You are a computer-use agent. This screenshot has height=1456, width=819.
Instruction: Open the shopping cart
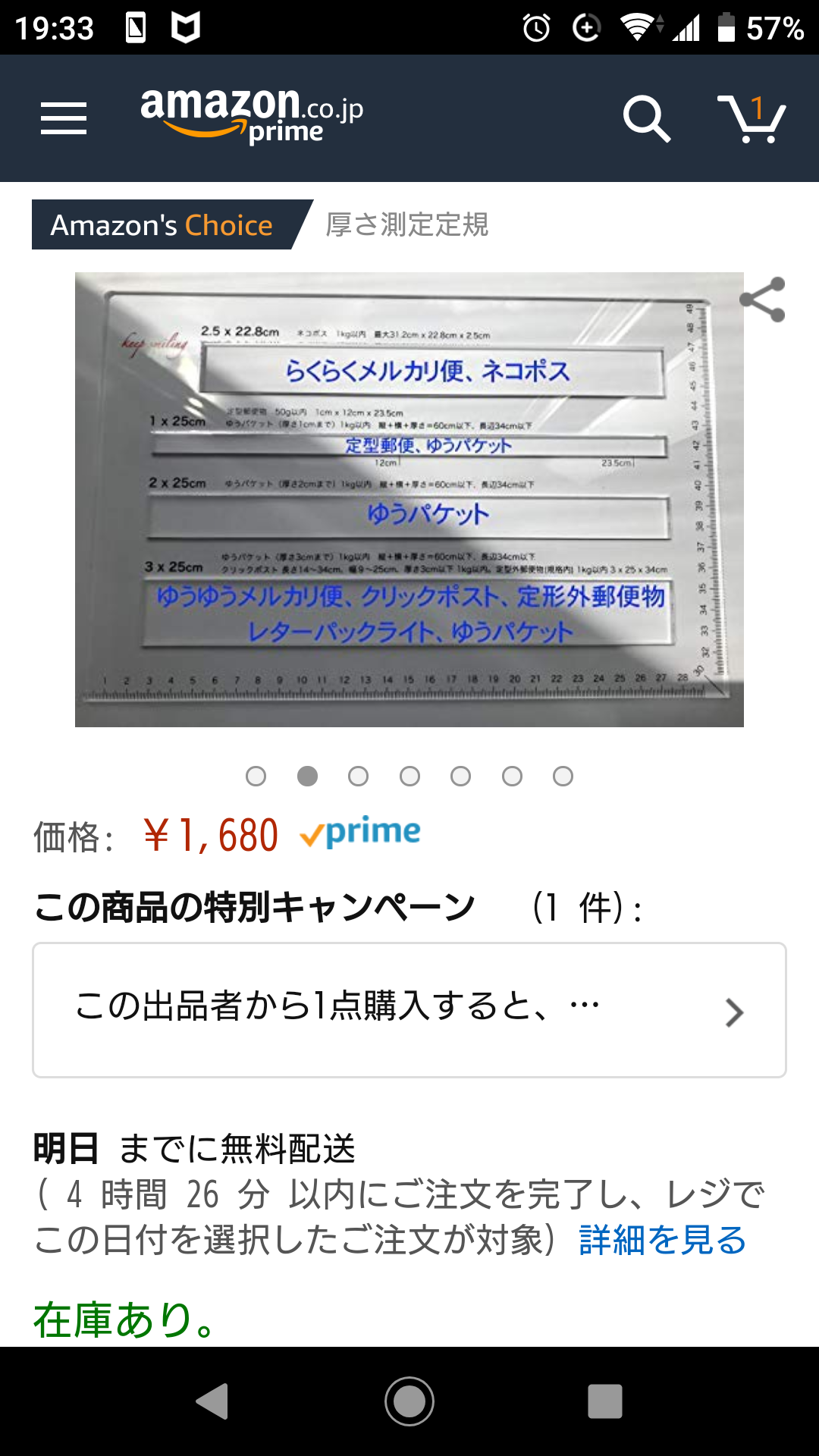click(x=751, y=118)
